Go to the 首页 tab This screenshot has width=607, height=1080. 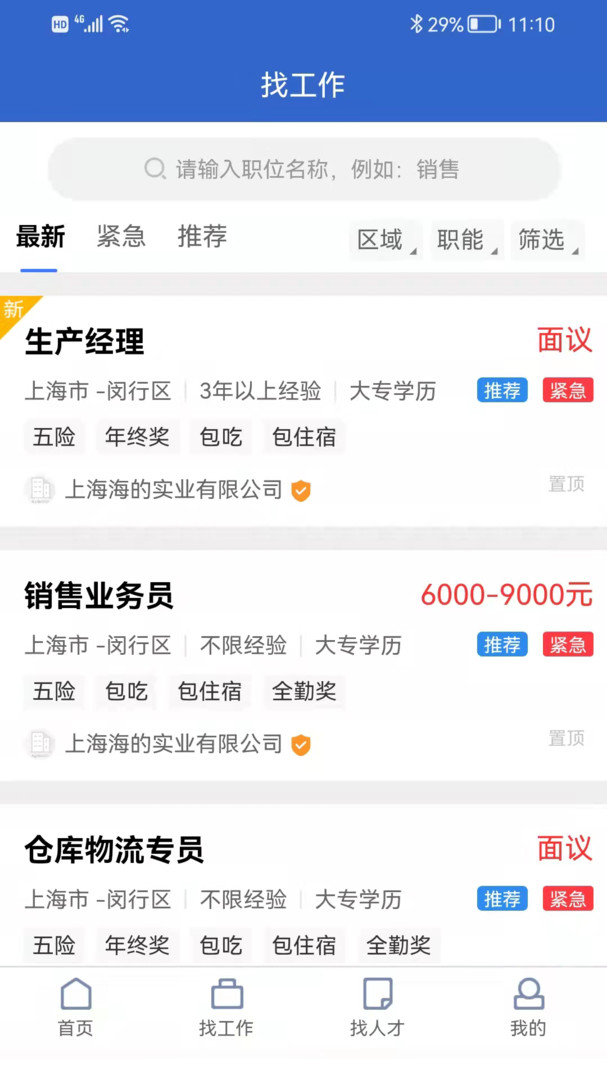76,1008
